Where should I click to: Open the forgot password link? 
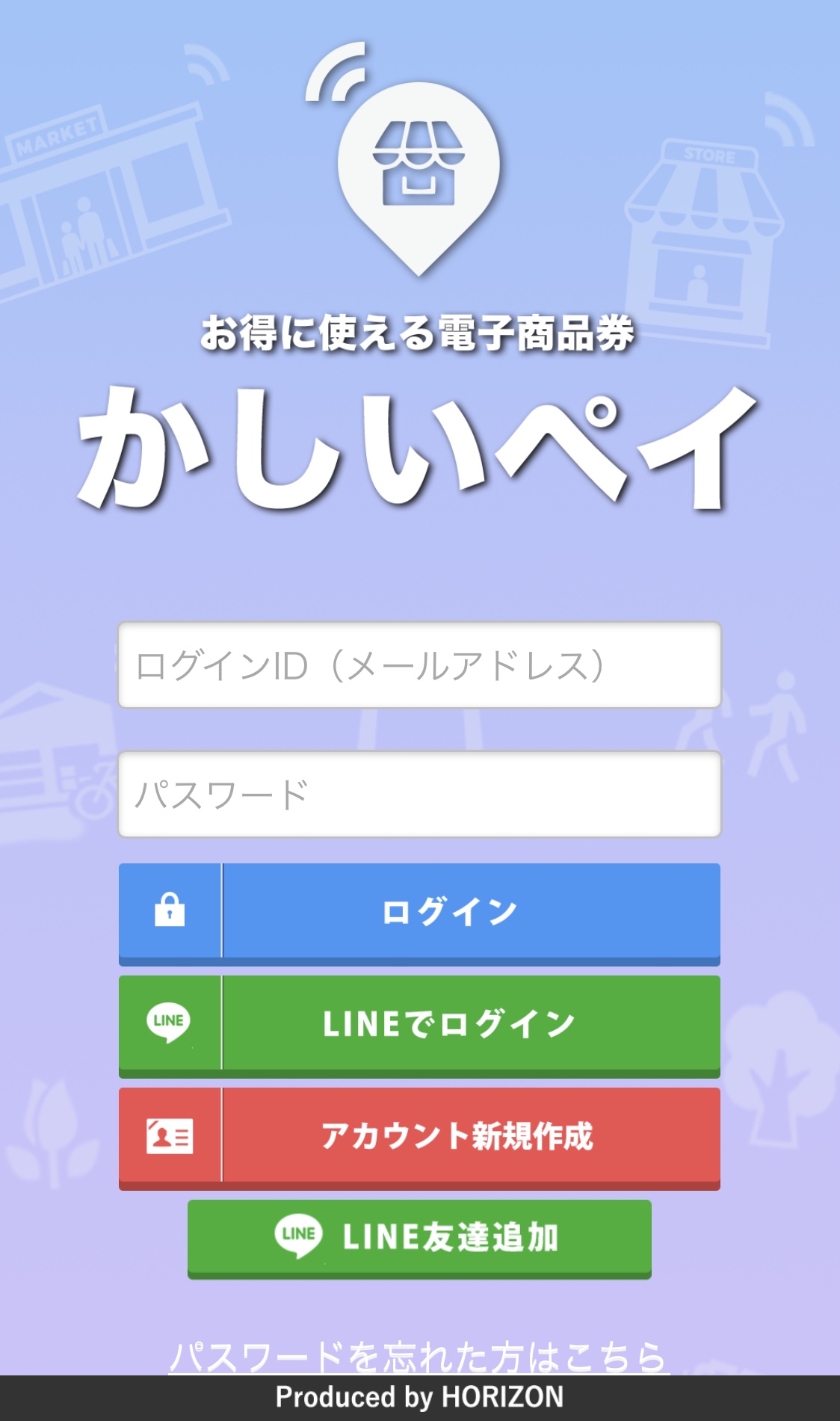tap(419, 1356)
